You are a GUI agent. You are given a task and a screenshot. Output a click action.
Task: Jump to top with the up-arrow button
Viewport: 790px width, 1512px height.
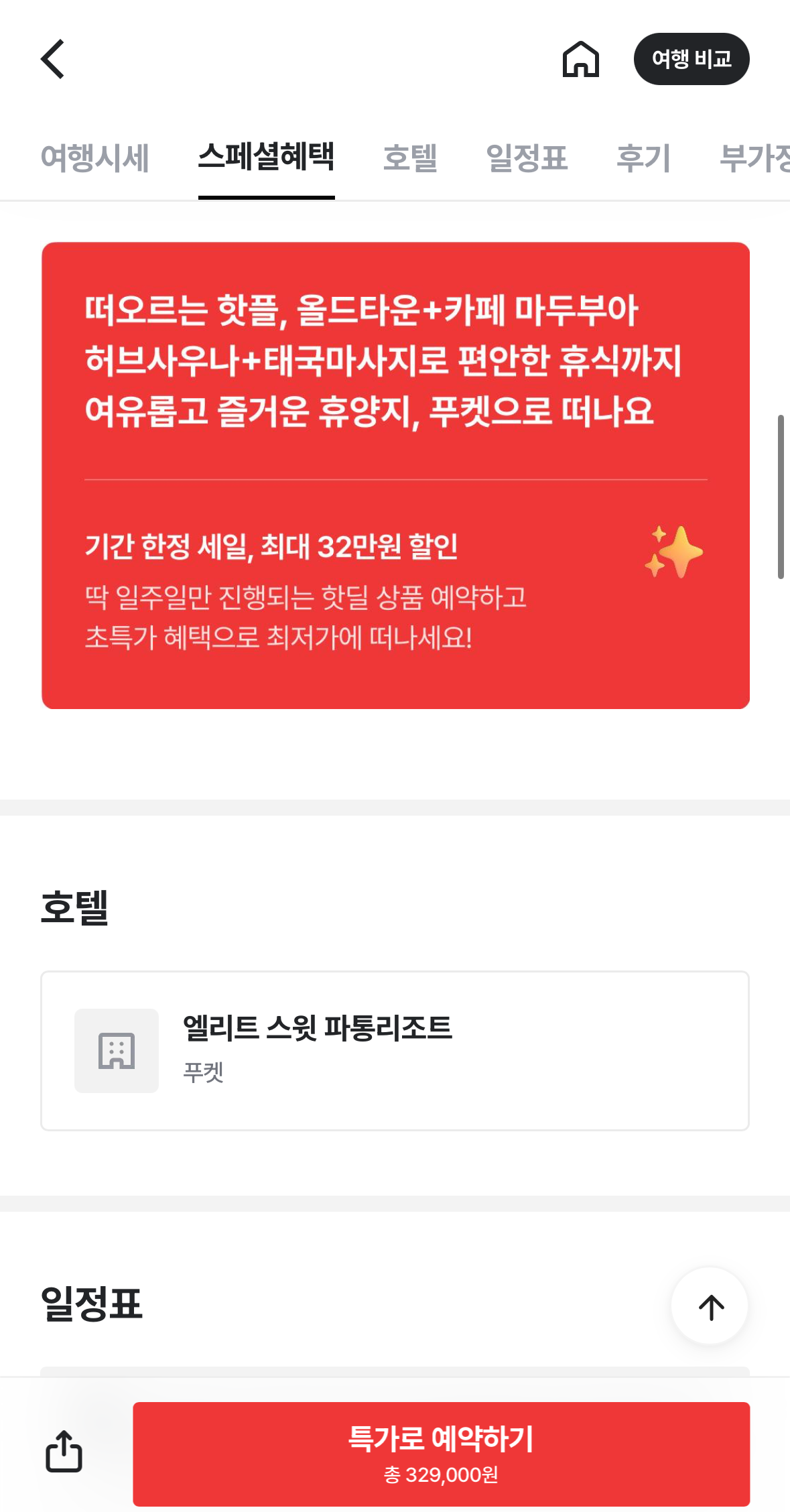(x=710, y=1306)
